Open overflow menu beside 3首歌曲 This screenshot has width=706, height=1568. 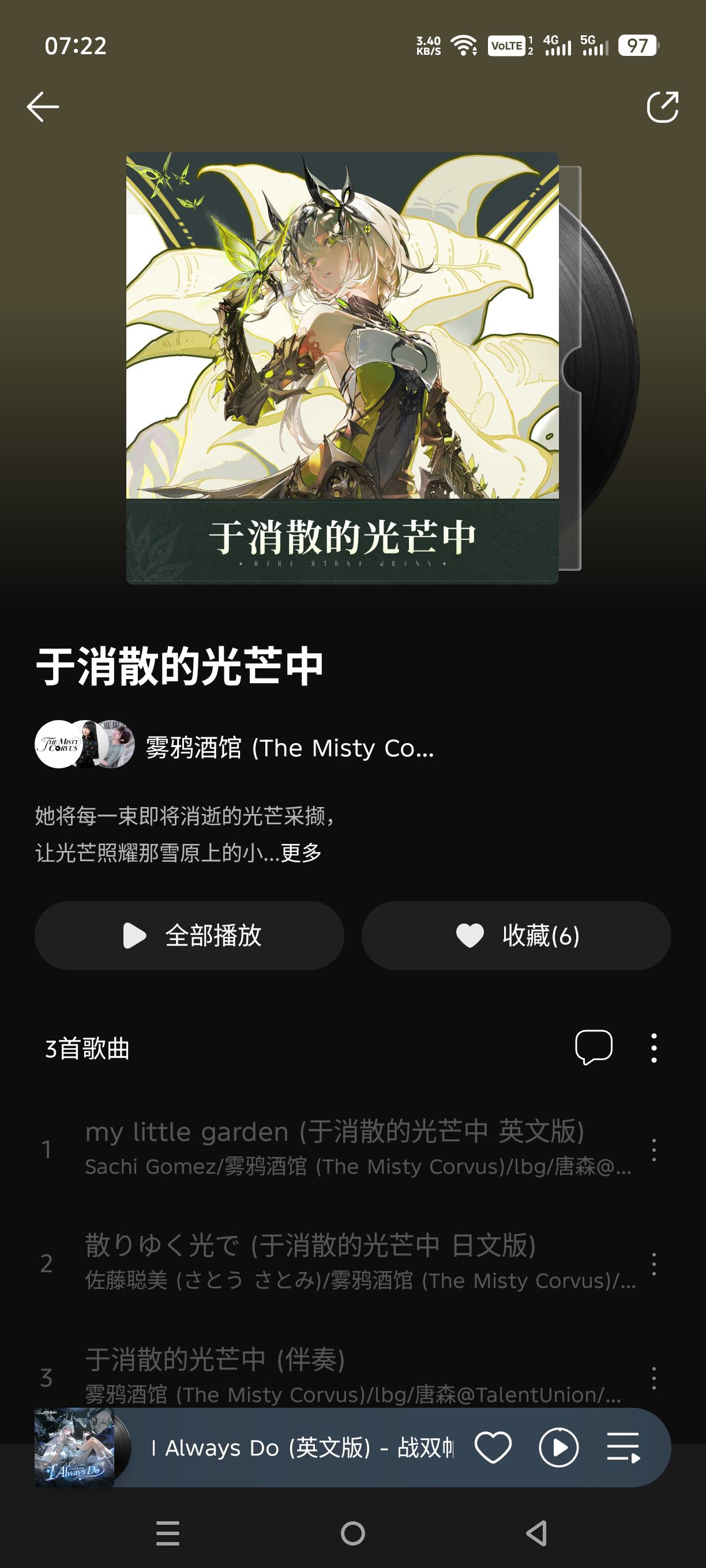[654, 1047]
